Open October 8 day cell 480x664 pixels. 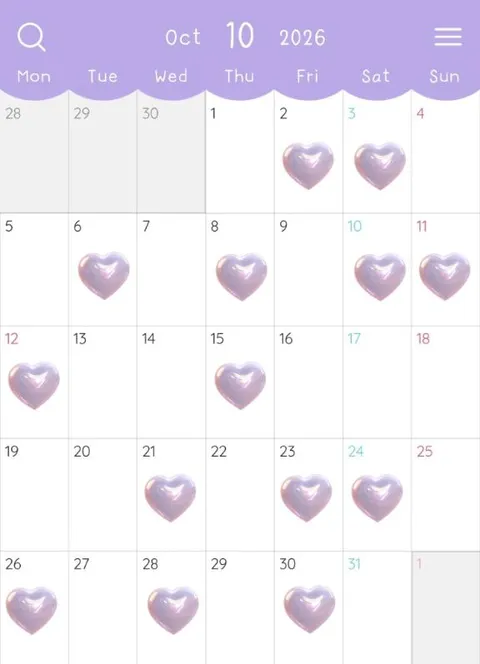coord(240,269)
